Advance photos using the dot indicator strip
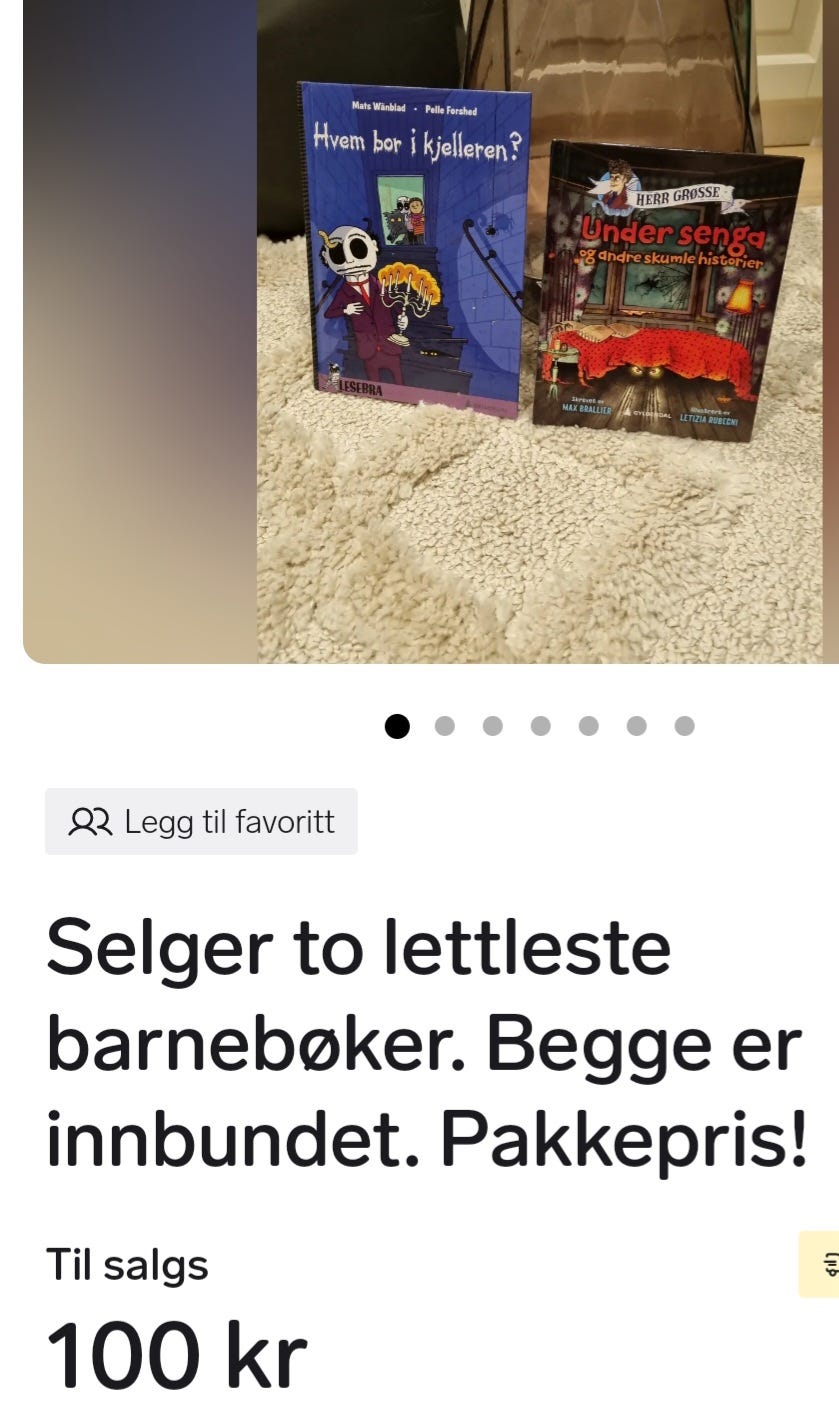 pyautogui.click(x=540, y=726)
